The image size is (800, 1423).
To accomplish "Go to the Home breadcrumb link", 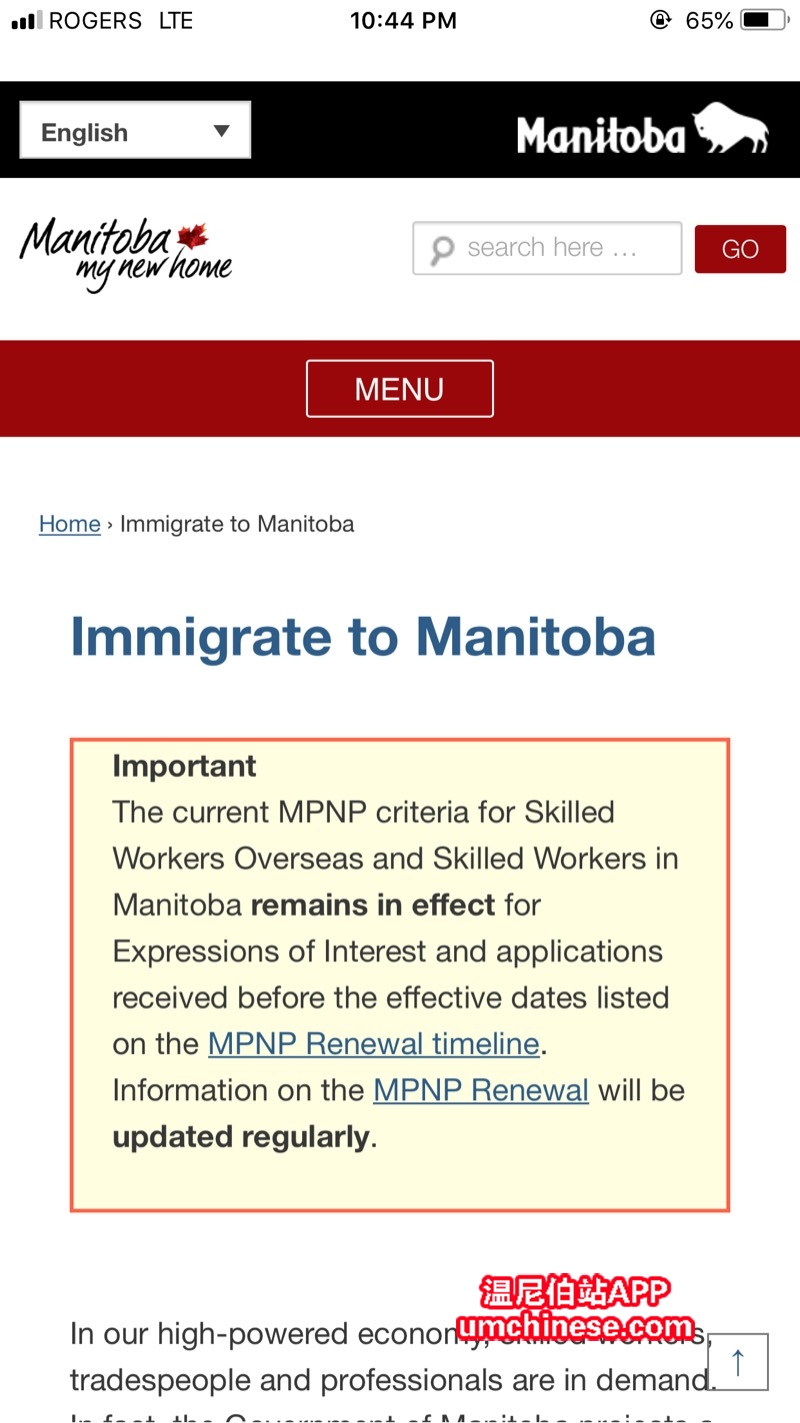I will 70,524.
